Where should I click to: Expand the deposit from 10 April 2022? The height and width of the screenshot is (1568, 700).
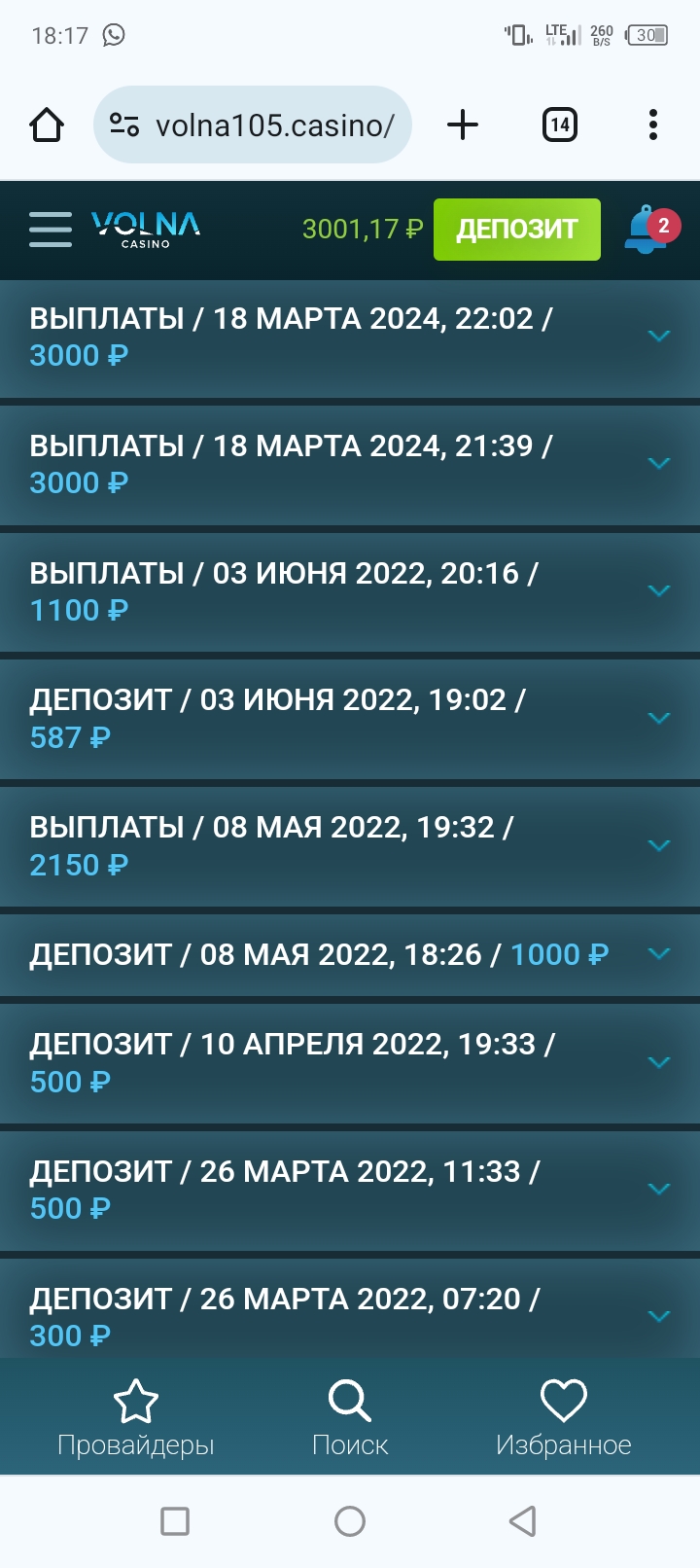click(x=658, y=1063)
